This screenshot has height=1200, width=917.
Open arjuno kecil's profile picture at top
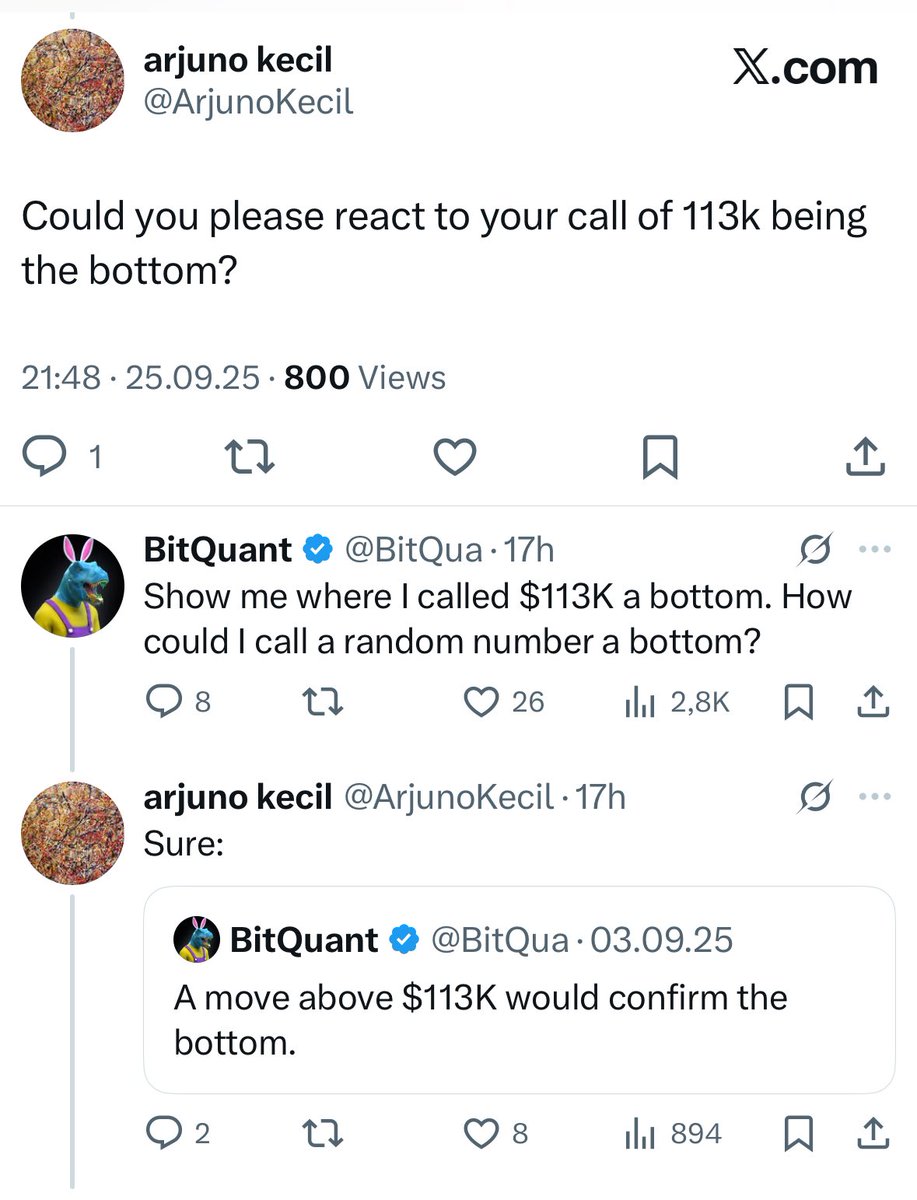(x=73, y=81)
